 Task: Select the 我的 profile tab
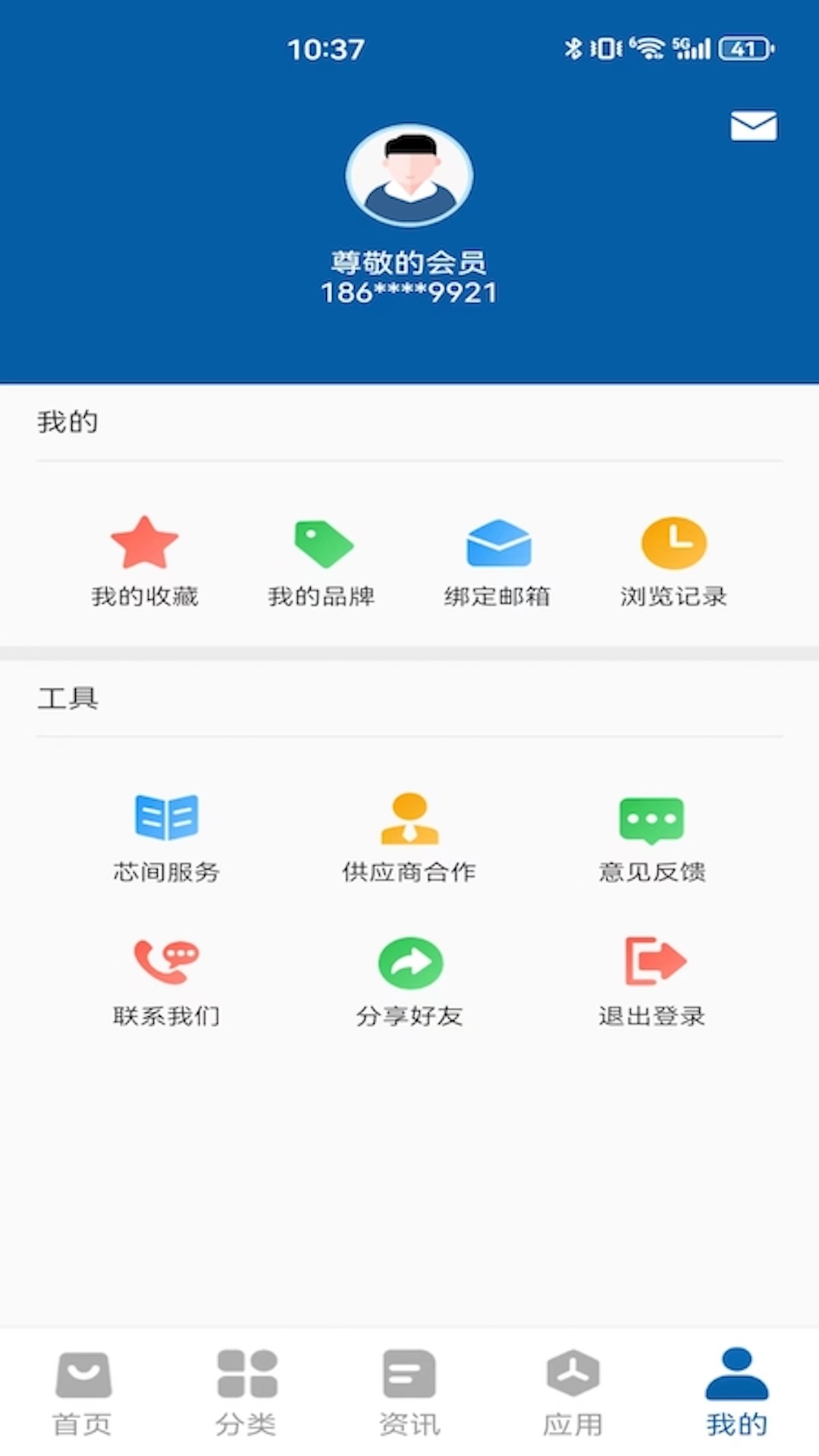coord(736,1395)
